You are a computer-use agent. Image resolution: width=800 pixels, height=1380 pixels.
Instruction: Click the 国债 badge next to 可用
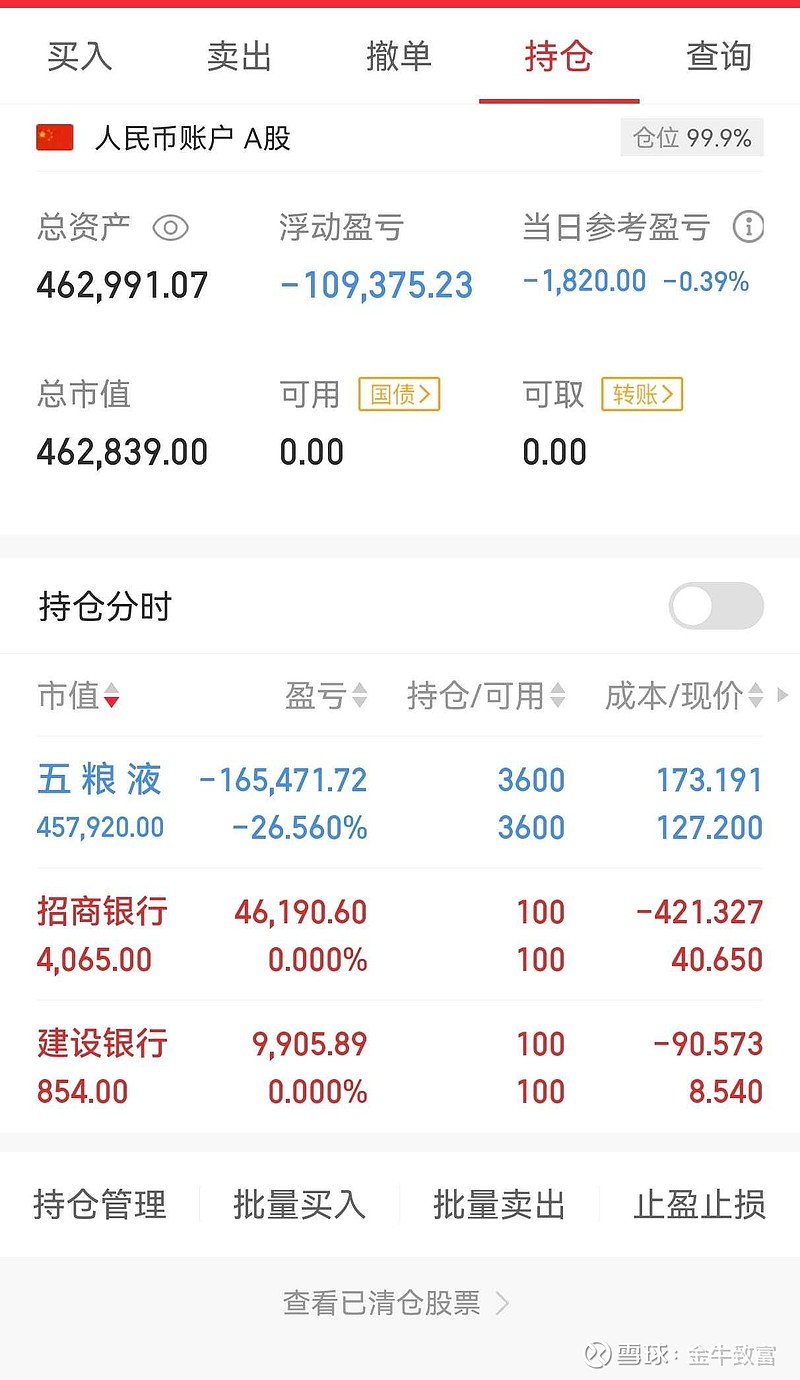coord(398,395)
